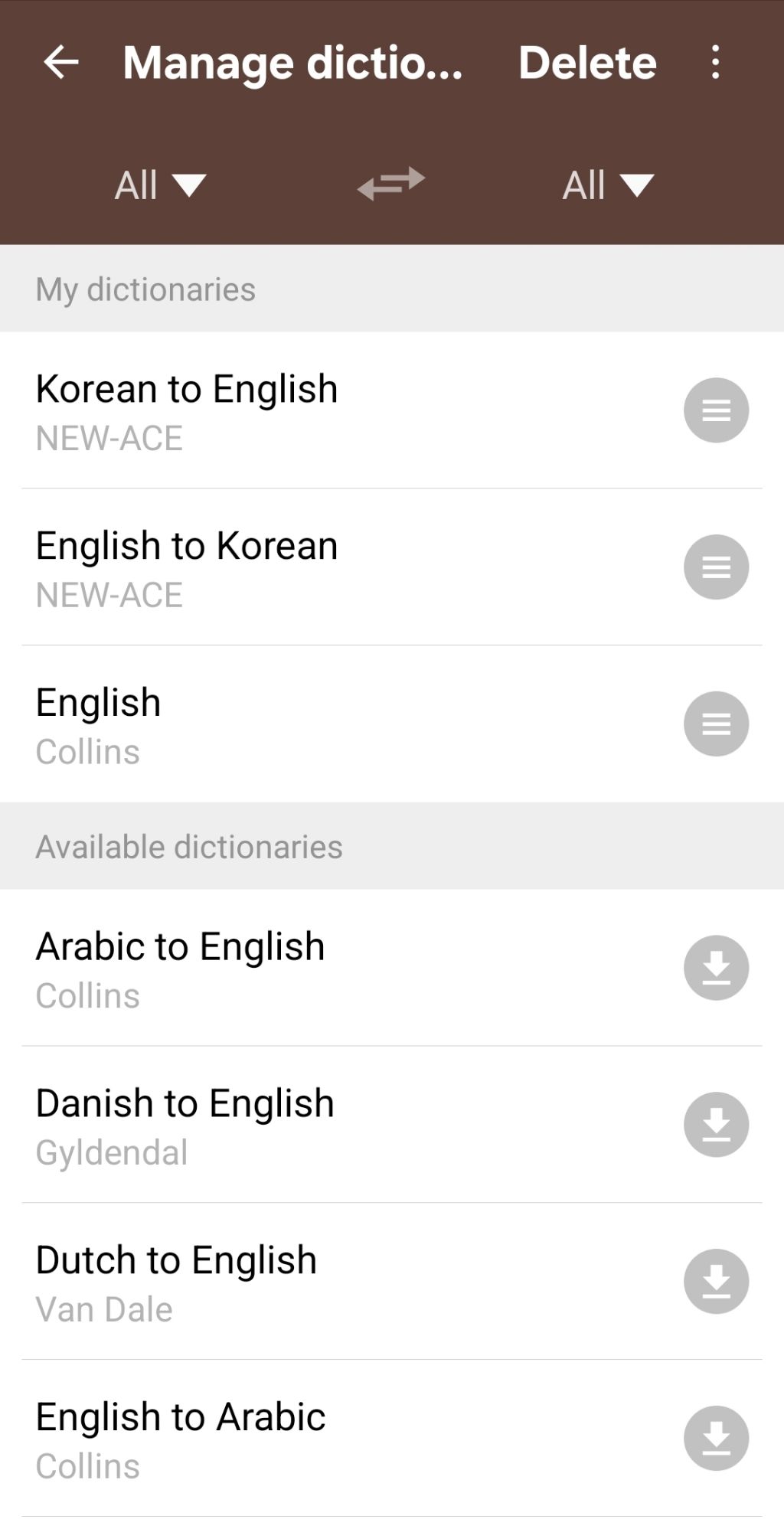Expand the left All language dropdown
784x1529 pixels.
(160, 185)
